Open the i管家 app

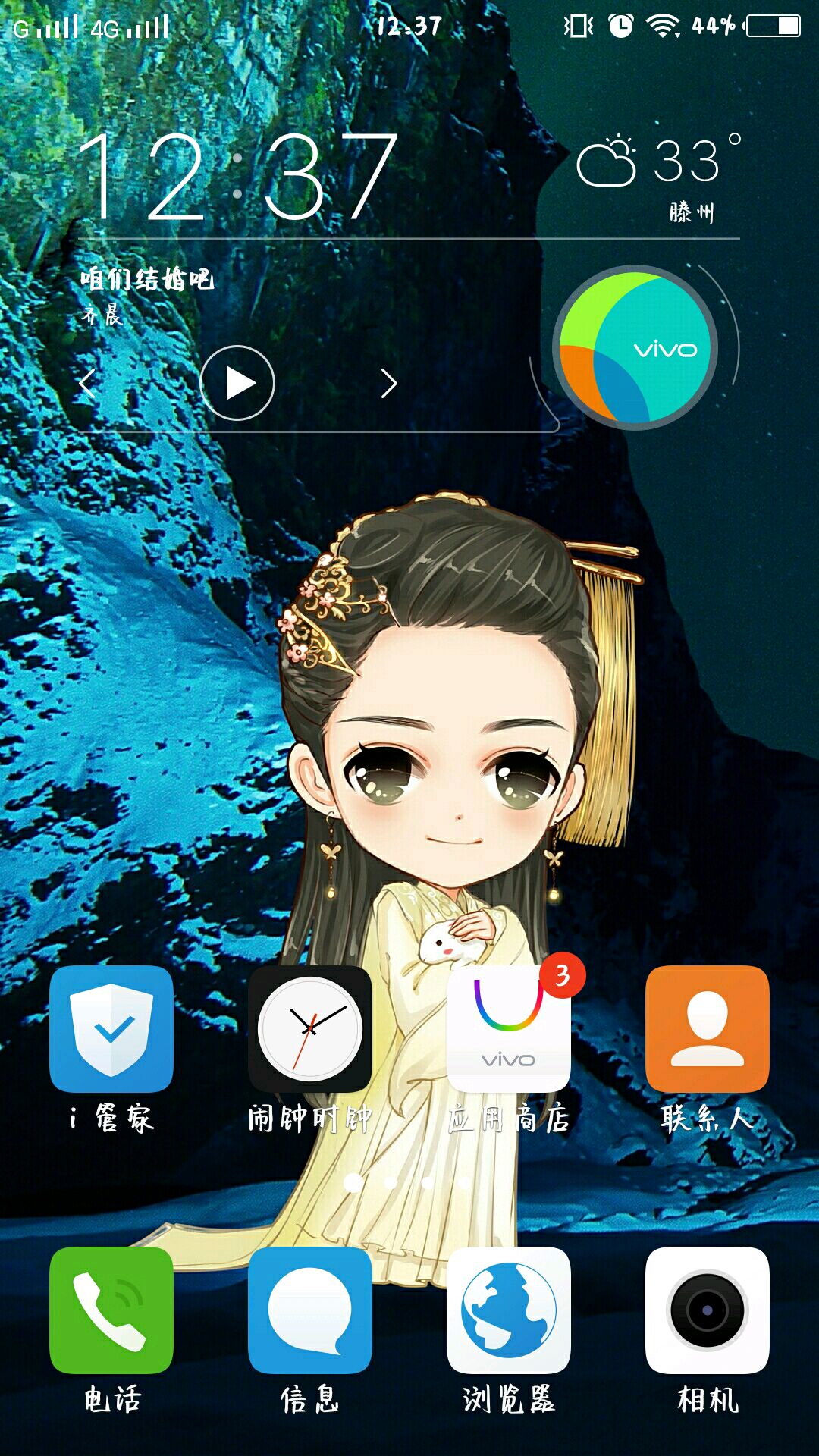(111, 1029)
